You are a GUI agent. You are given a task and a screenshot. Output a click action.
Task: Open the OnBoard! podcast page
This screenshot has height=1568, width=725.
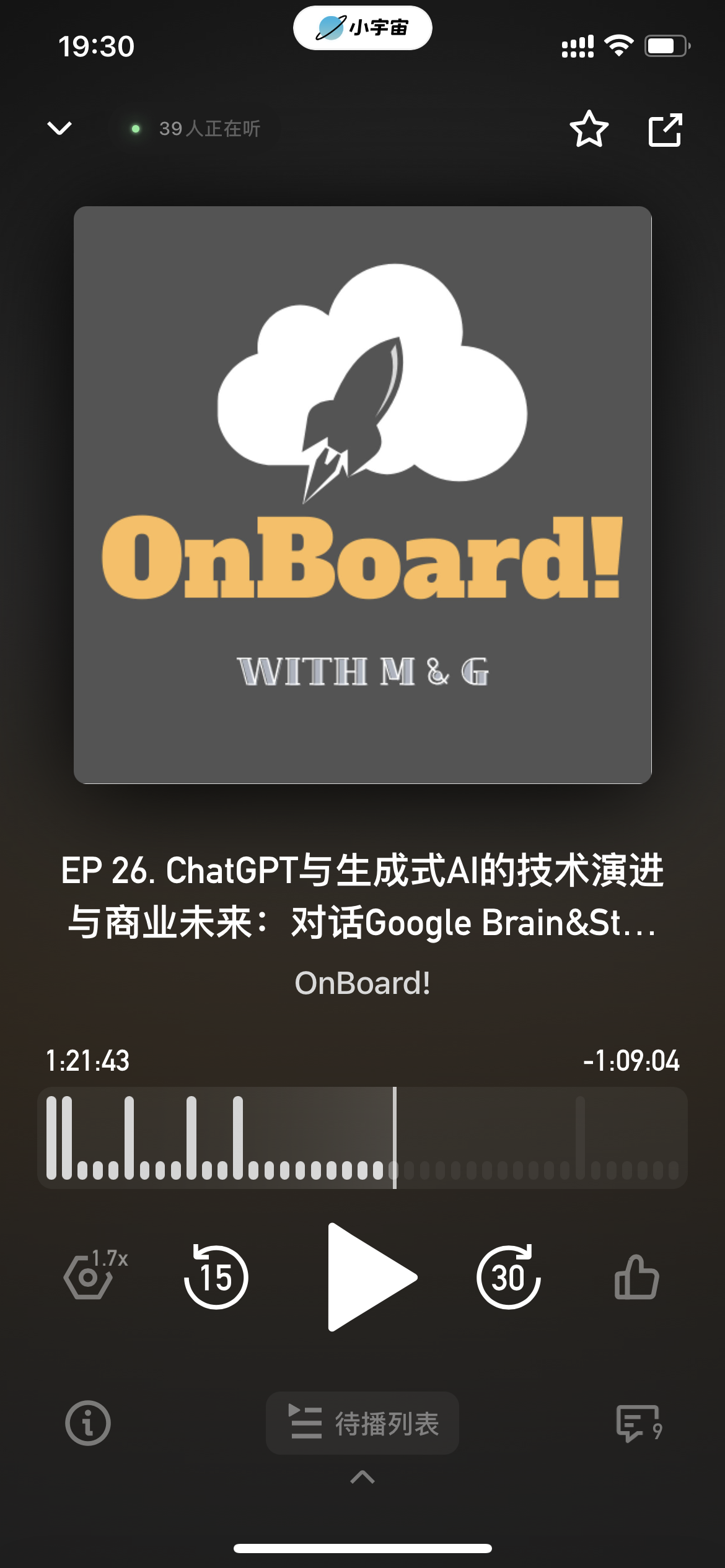pyautogui.click(x=362, y=983)
